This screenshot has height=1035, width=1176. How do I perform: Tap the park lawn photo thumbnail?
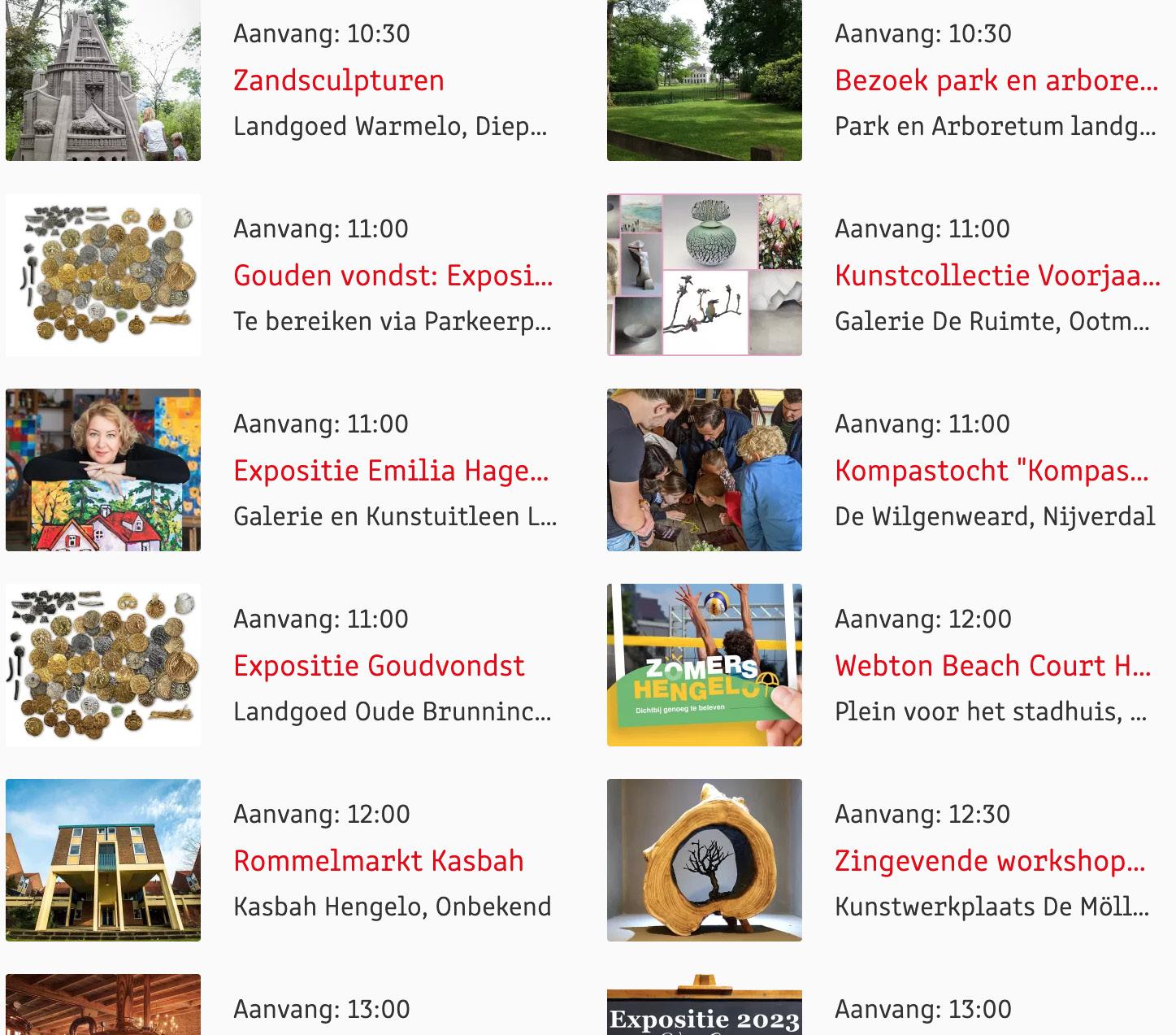704,80
